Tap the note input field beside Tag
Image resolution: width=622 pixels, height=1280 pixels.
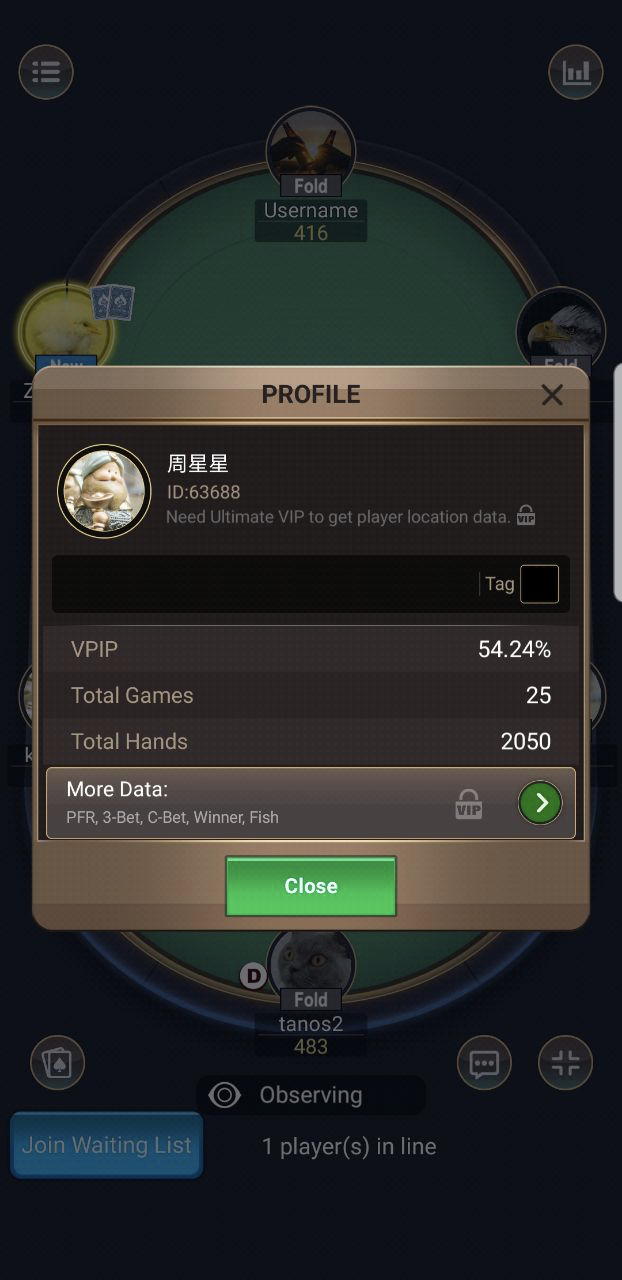point(265,584)
